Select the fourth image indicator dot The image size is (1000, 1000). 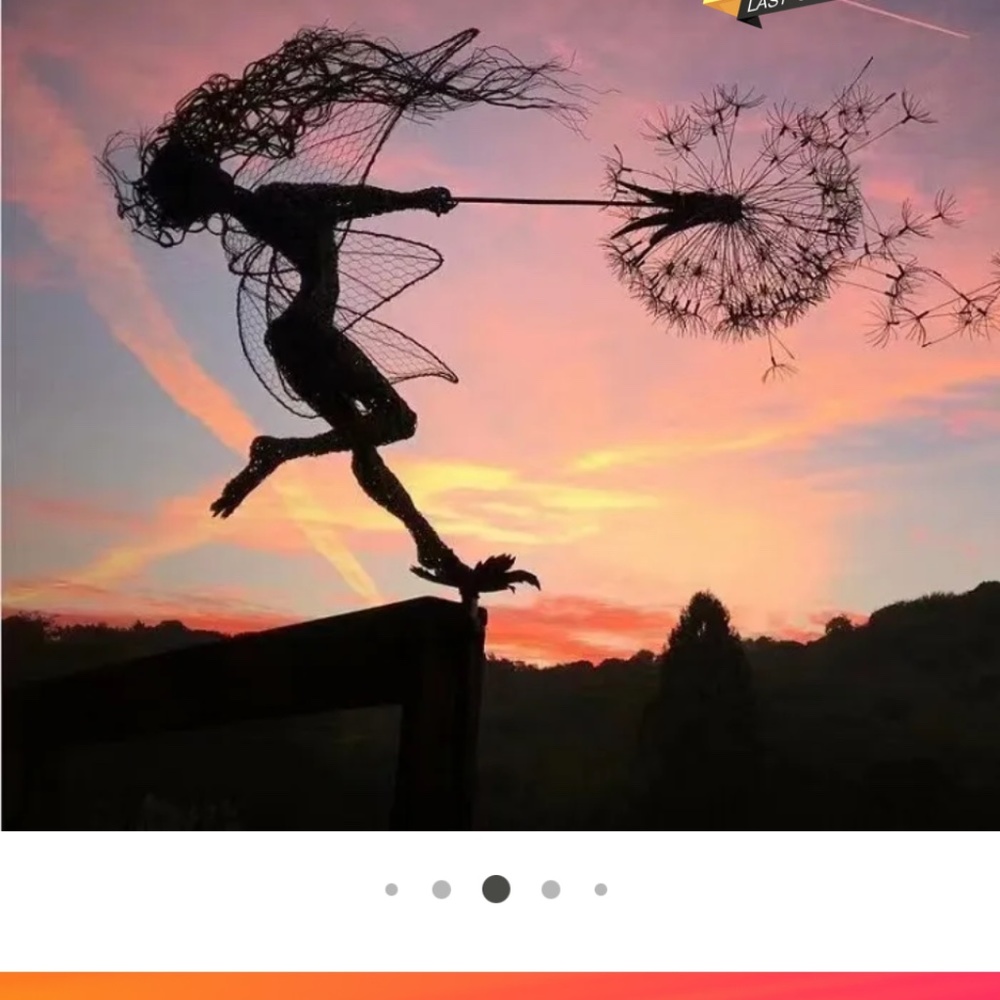pyautogui.click(x=551, y=889)
